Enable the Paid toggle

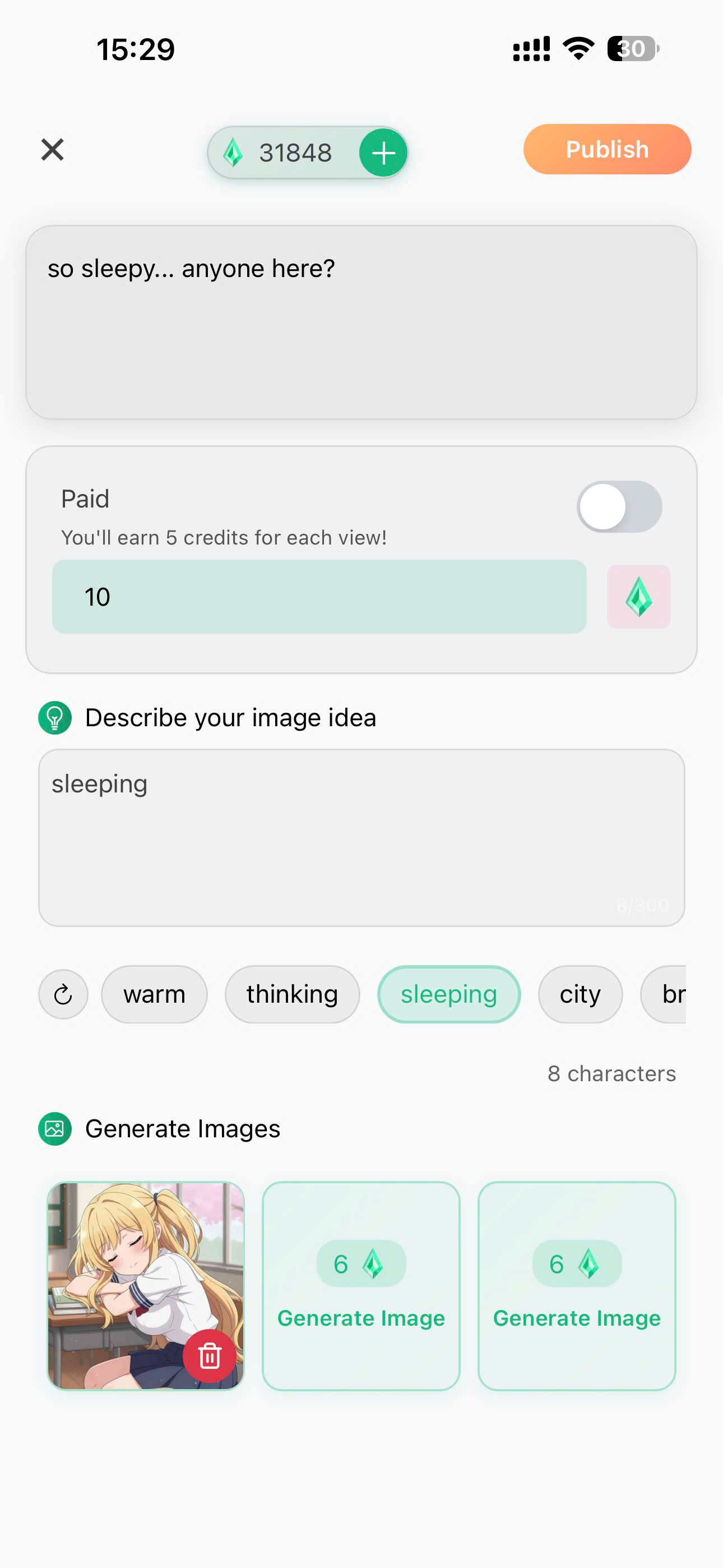coord(619,506)
